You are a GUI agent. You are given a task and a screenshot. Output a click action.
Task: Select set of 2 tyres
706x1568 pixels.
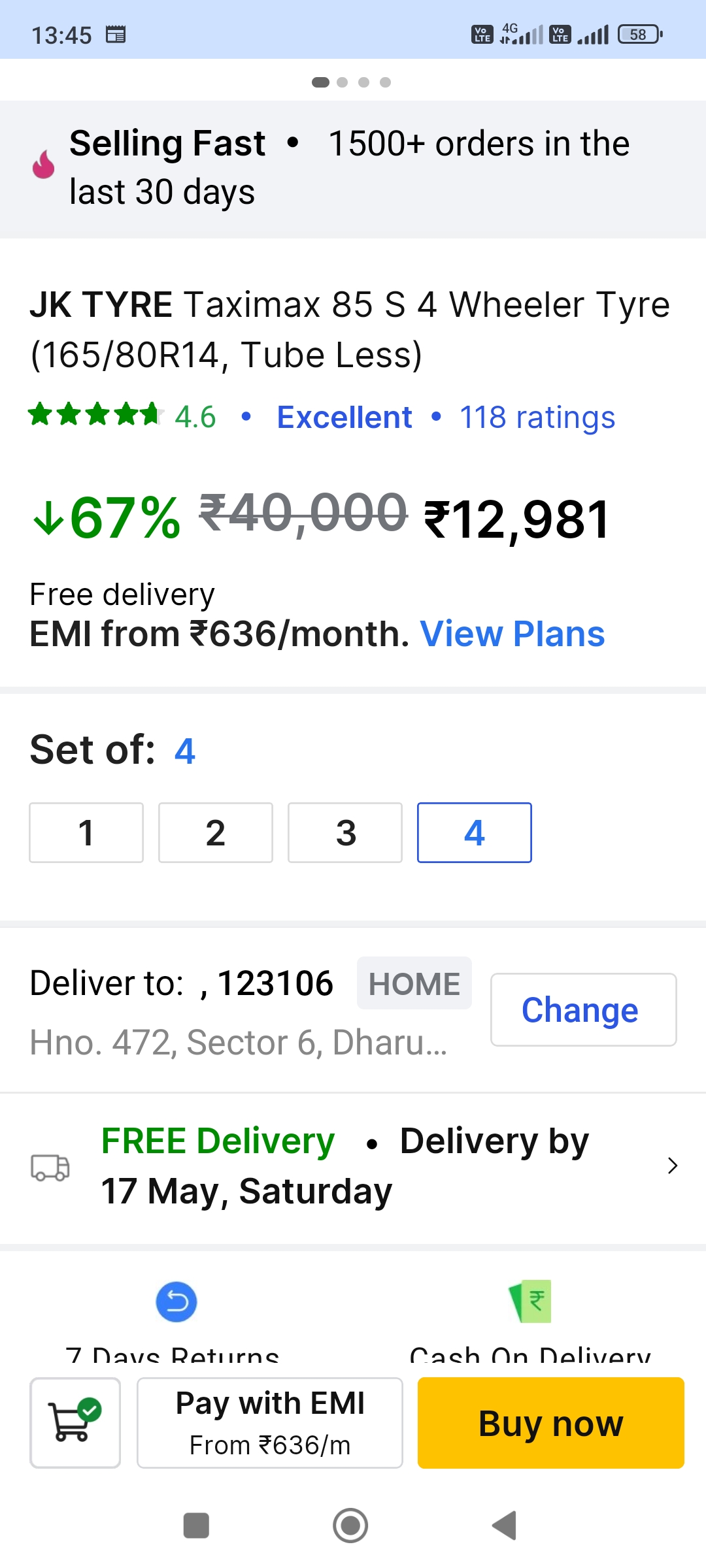point(215,832)
